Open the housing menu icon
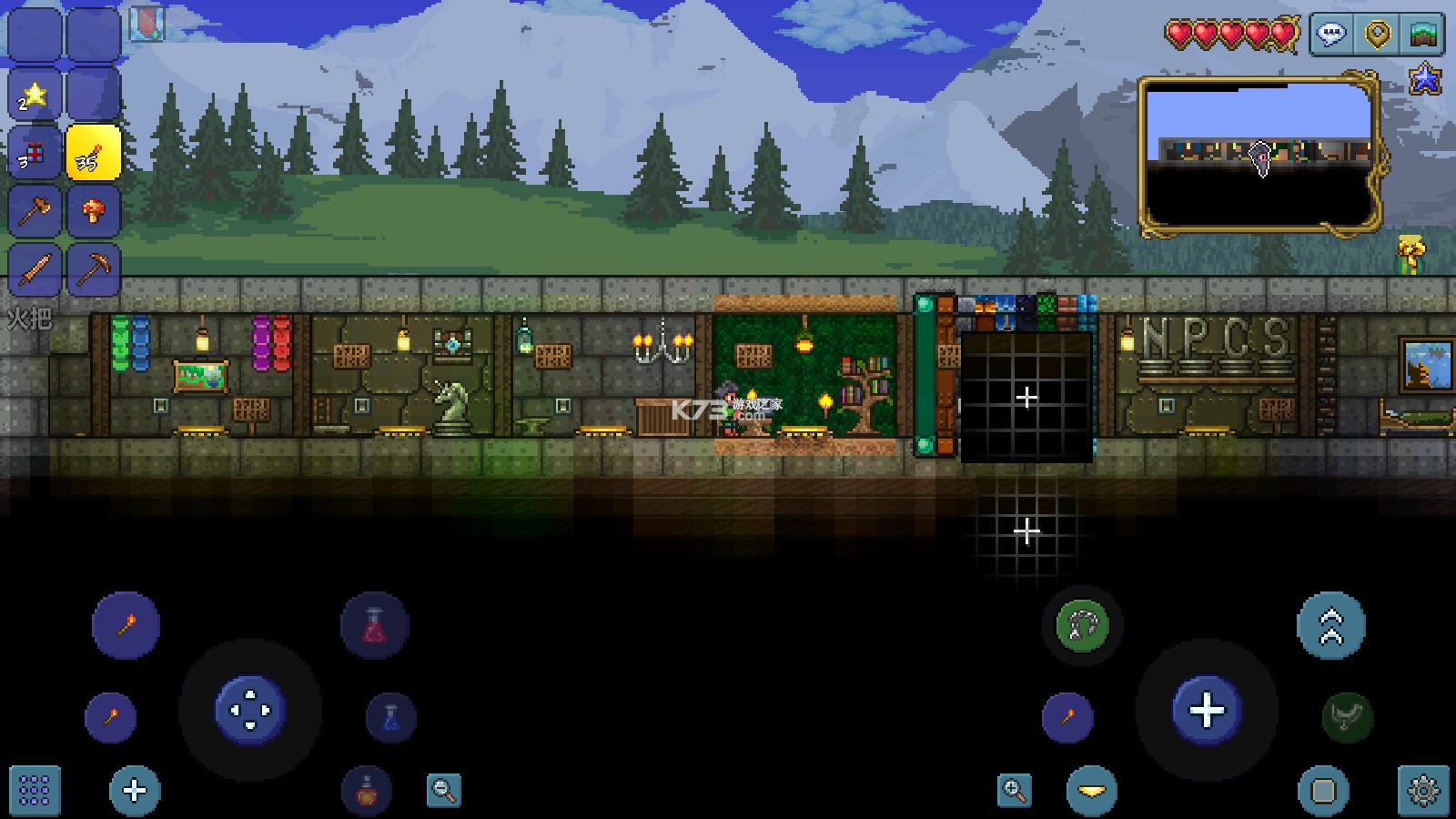The height and width of the screenshot is (819, 1456). (1423, 35)
